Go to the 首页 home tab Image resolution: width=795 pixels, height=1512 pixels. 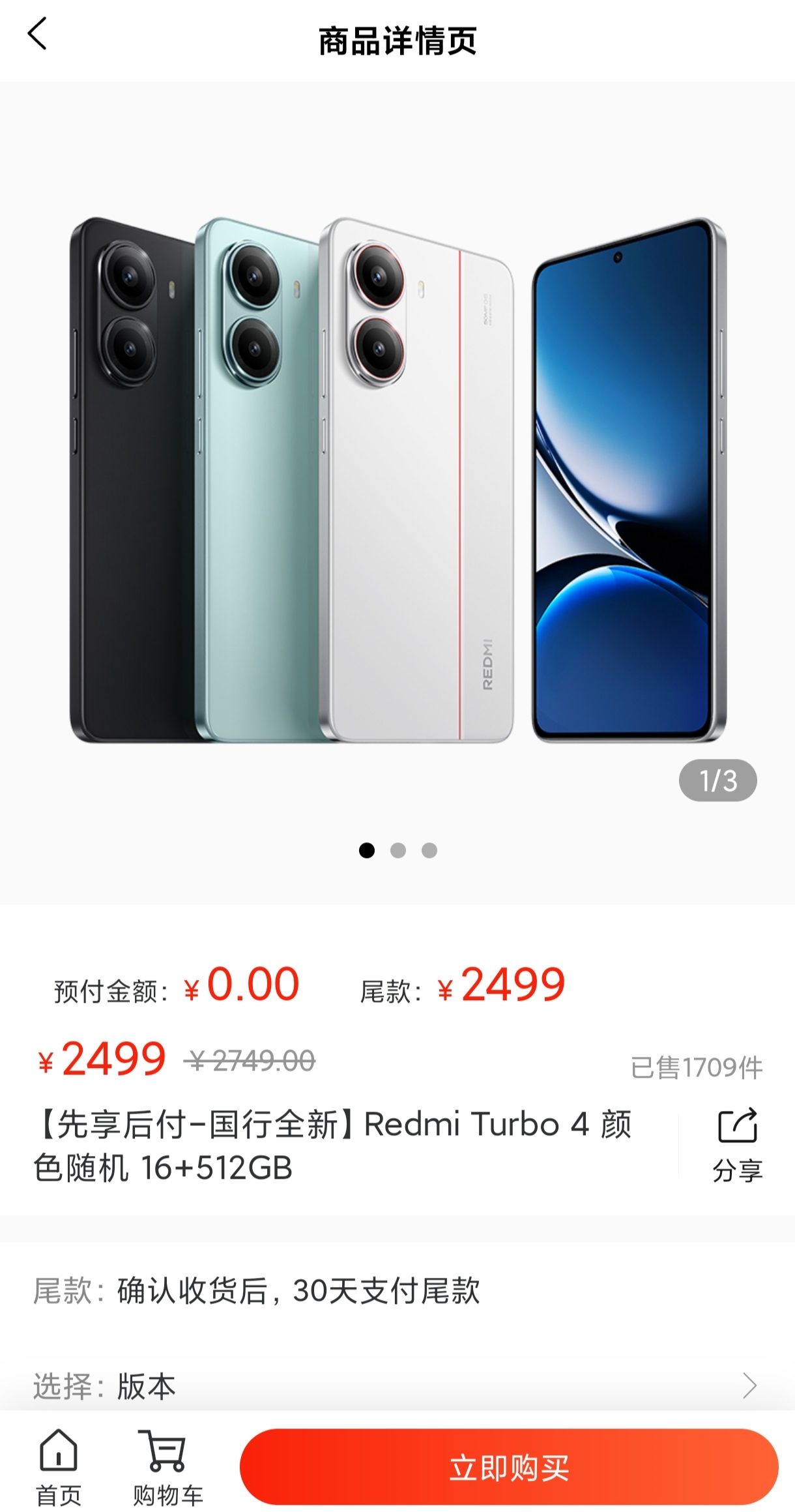point(59,1467)
